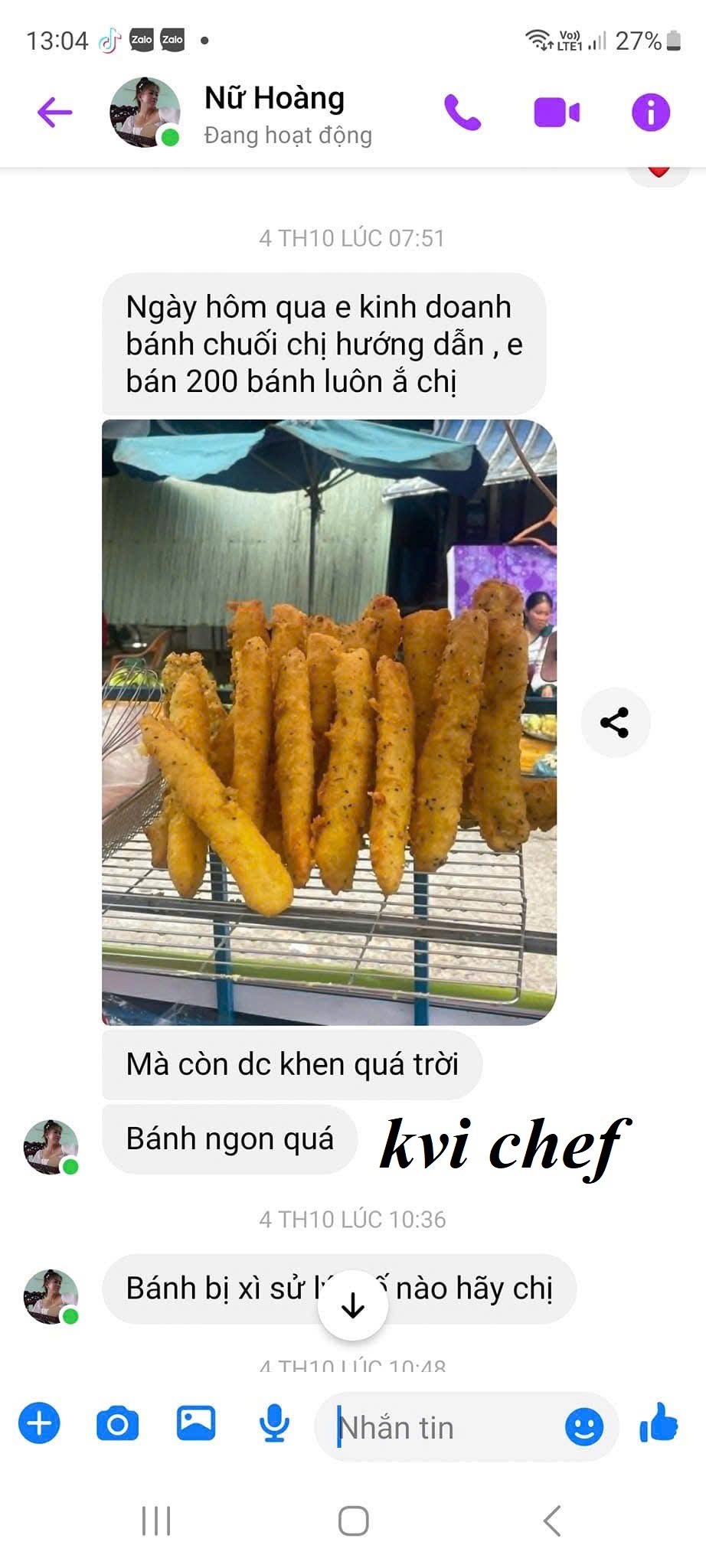706x1568 pixels.
Task: Go back from the Nữ Hoàng chat
Action: point(54,113)
